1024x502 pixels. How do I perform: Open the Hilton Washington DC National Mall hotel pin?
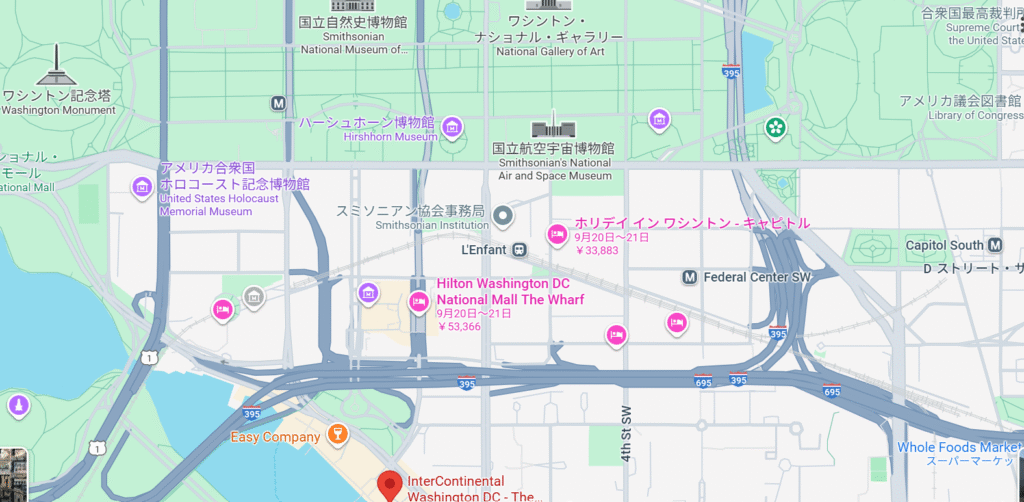(419, 303)
